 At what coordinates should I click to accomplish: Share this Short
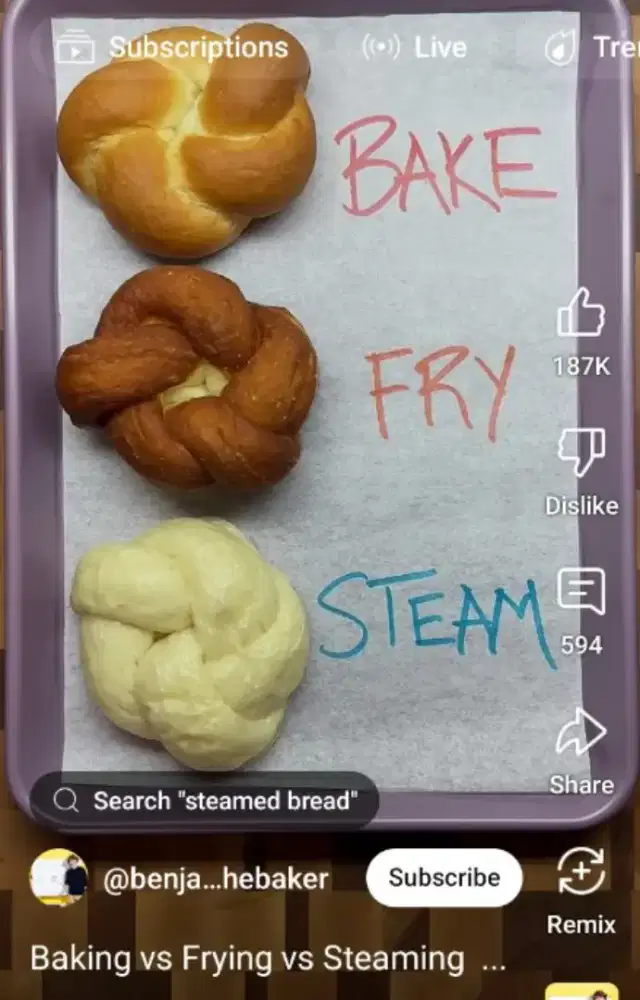coord(581,735)
